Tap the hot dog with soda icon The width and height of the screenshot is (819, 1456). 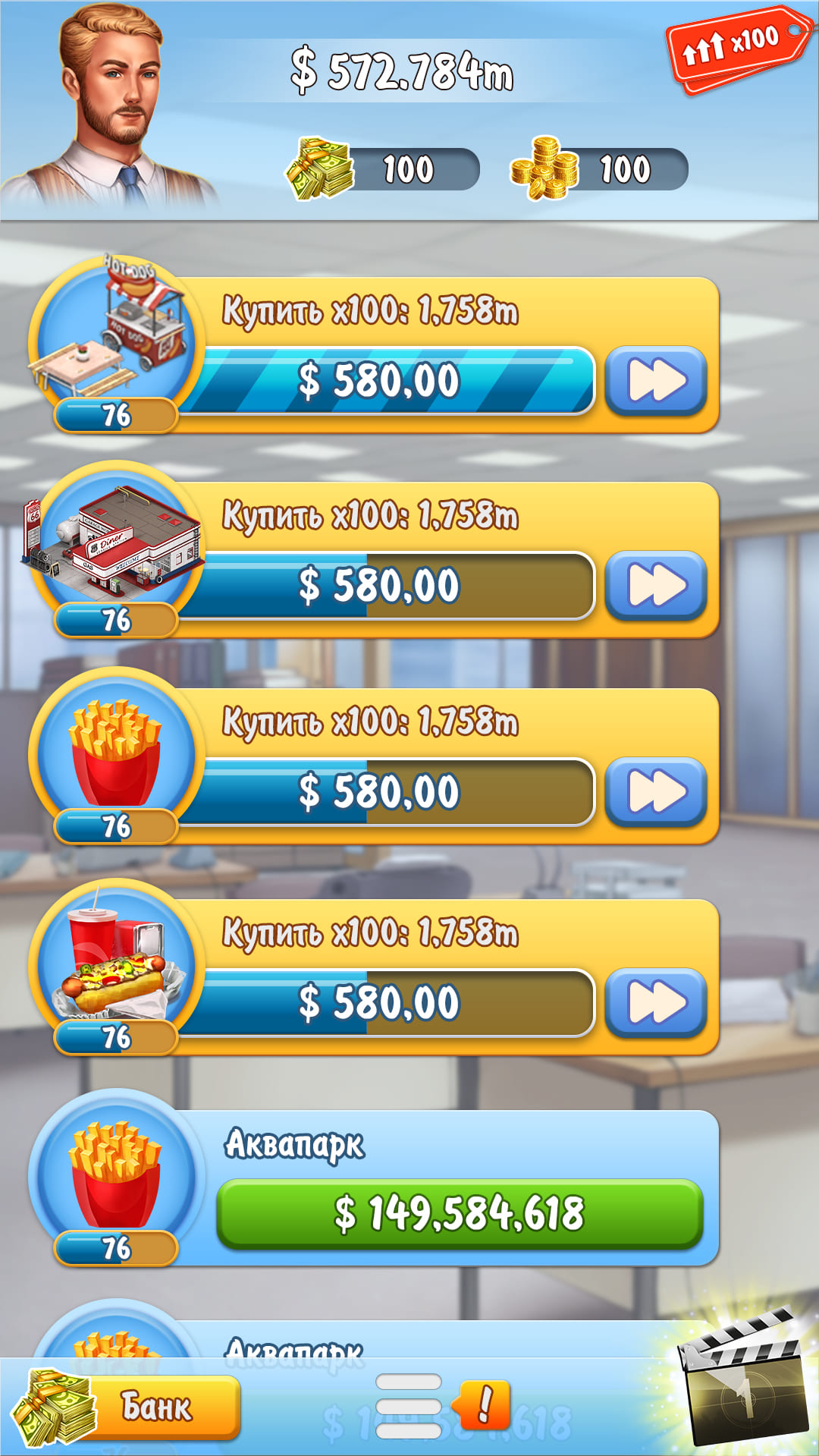(x=115, y=961)
